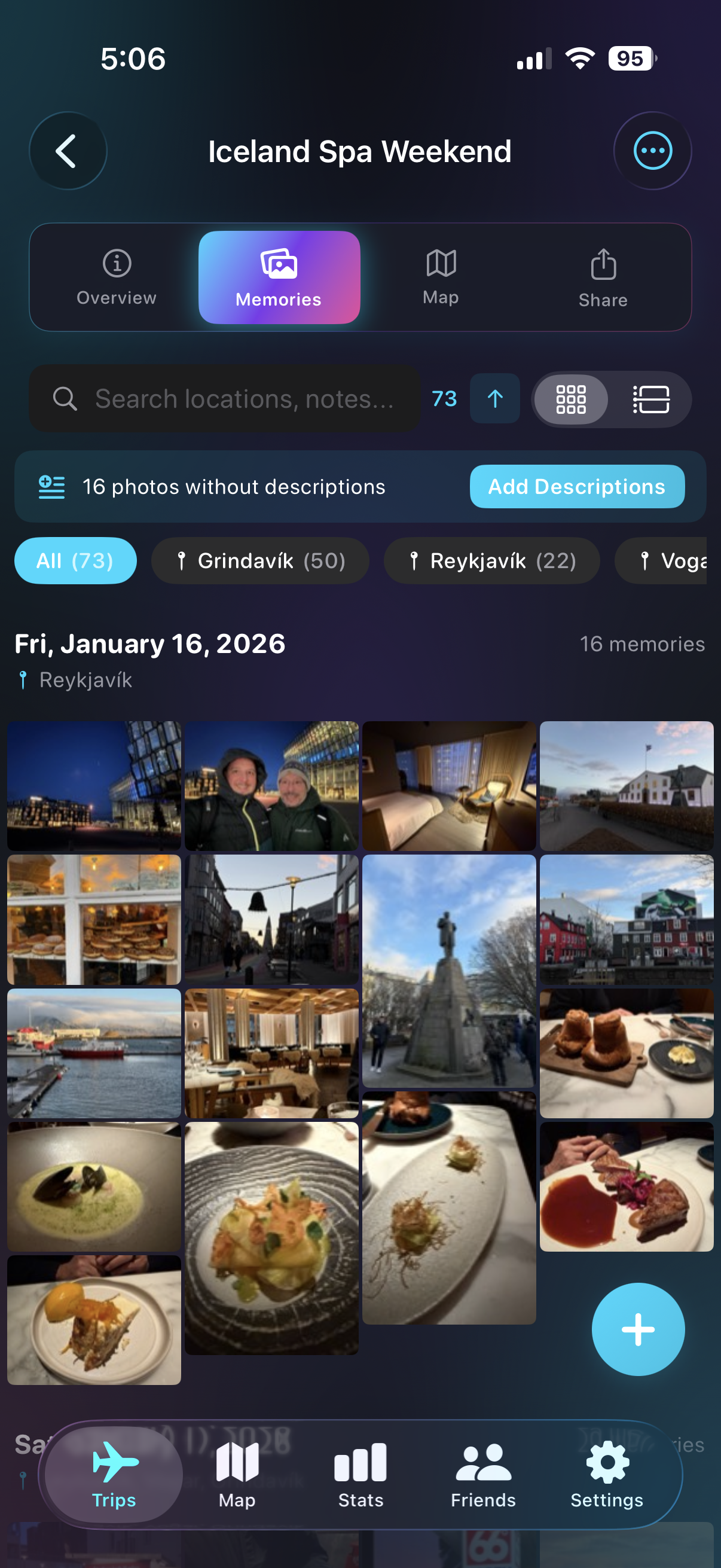Toggle the sort order arrow

pyautogui.click(x=494, y=399)
